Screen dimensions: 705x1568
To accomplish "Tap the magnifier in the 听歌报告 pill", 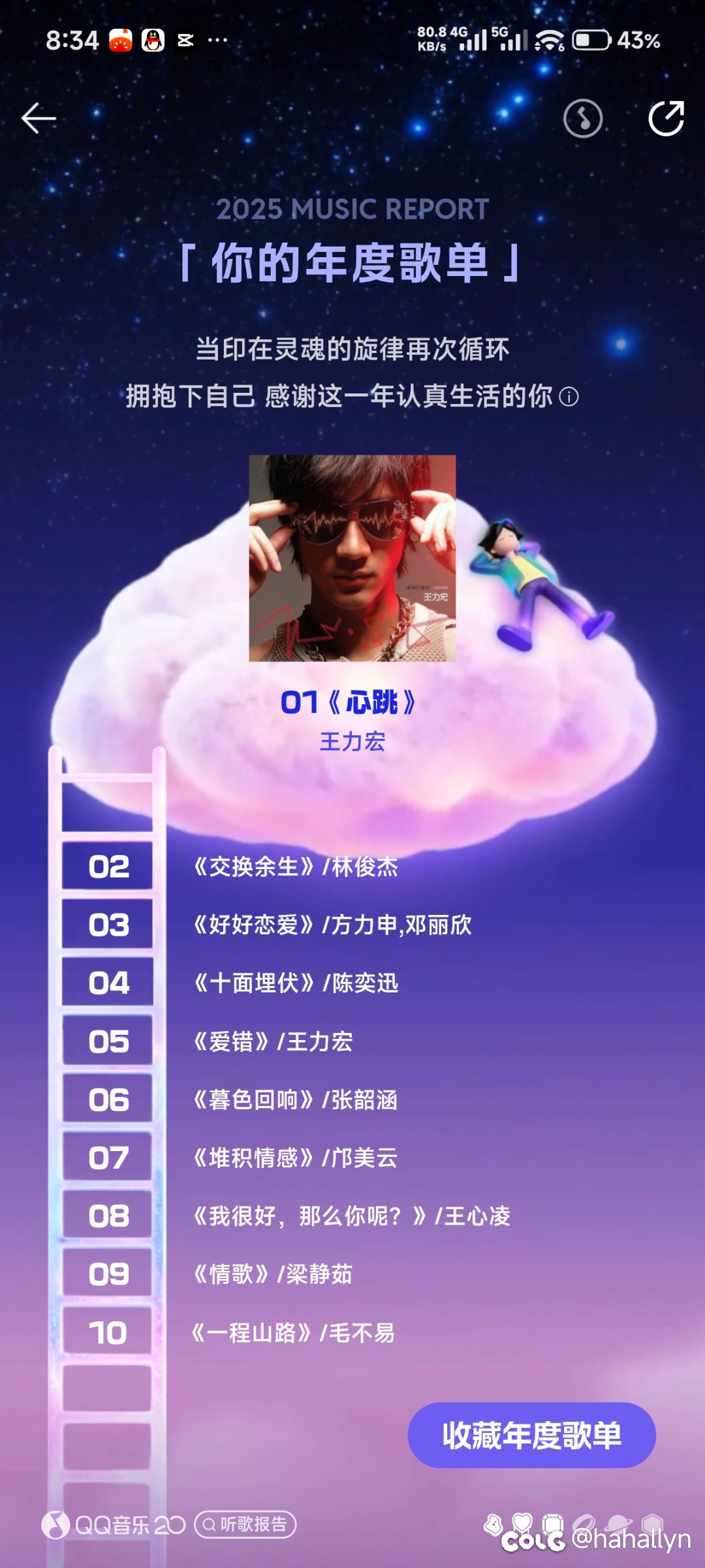I will pyautogui.click(x=210, y=1524).
